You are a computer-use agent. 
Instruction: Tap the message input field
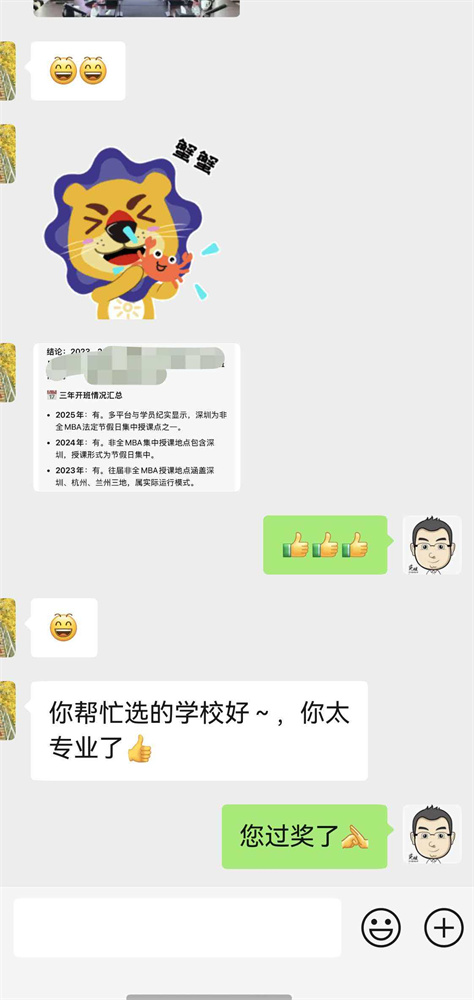pyautogui.click(x=177, y=927)
